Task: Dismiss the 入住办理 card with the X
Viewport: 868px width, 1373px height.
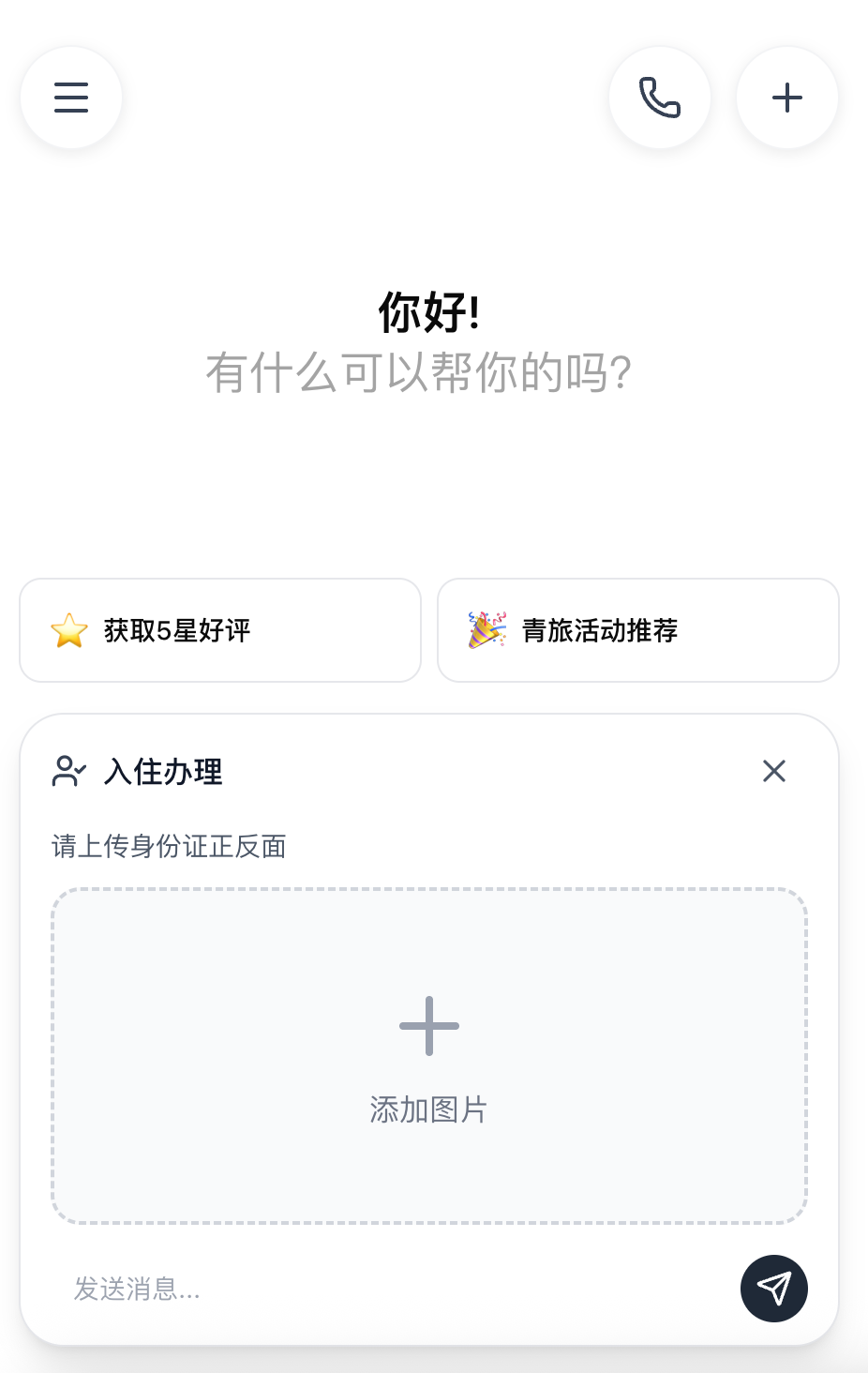Action: (x=773, y=771)
